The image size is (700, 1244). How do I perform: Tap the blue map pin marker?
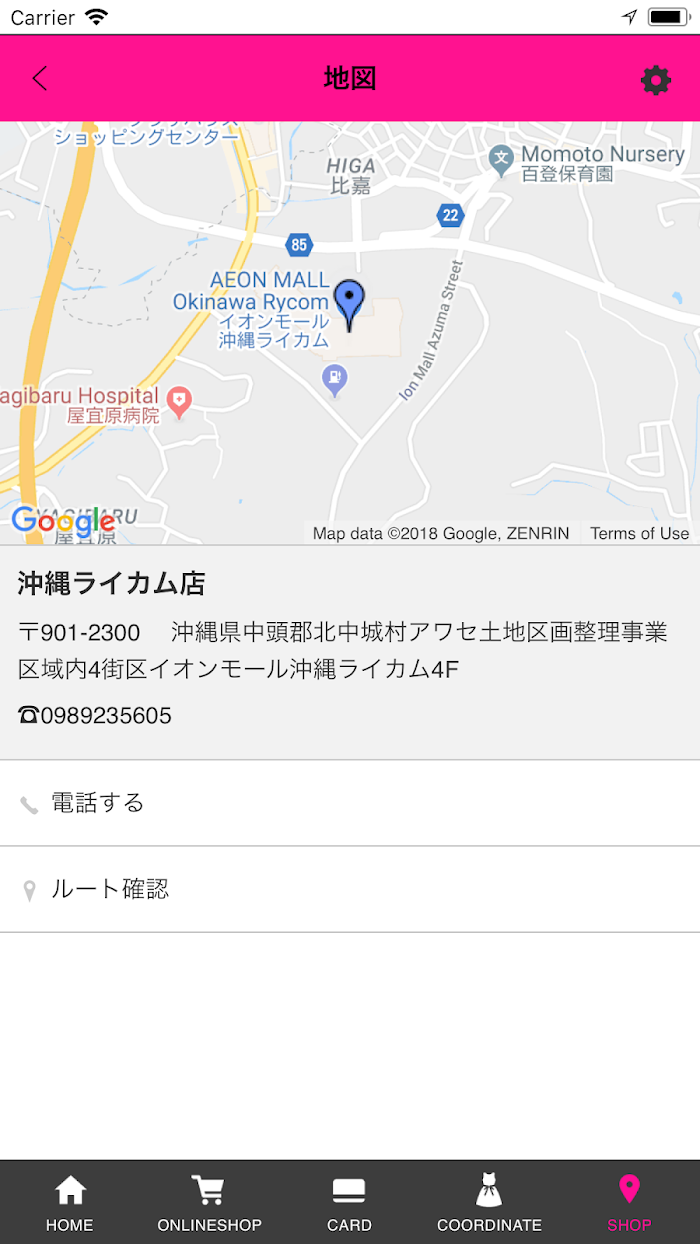[349, 305]
